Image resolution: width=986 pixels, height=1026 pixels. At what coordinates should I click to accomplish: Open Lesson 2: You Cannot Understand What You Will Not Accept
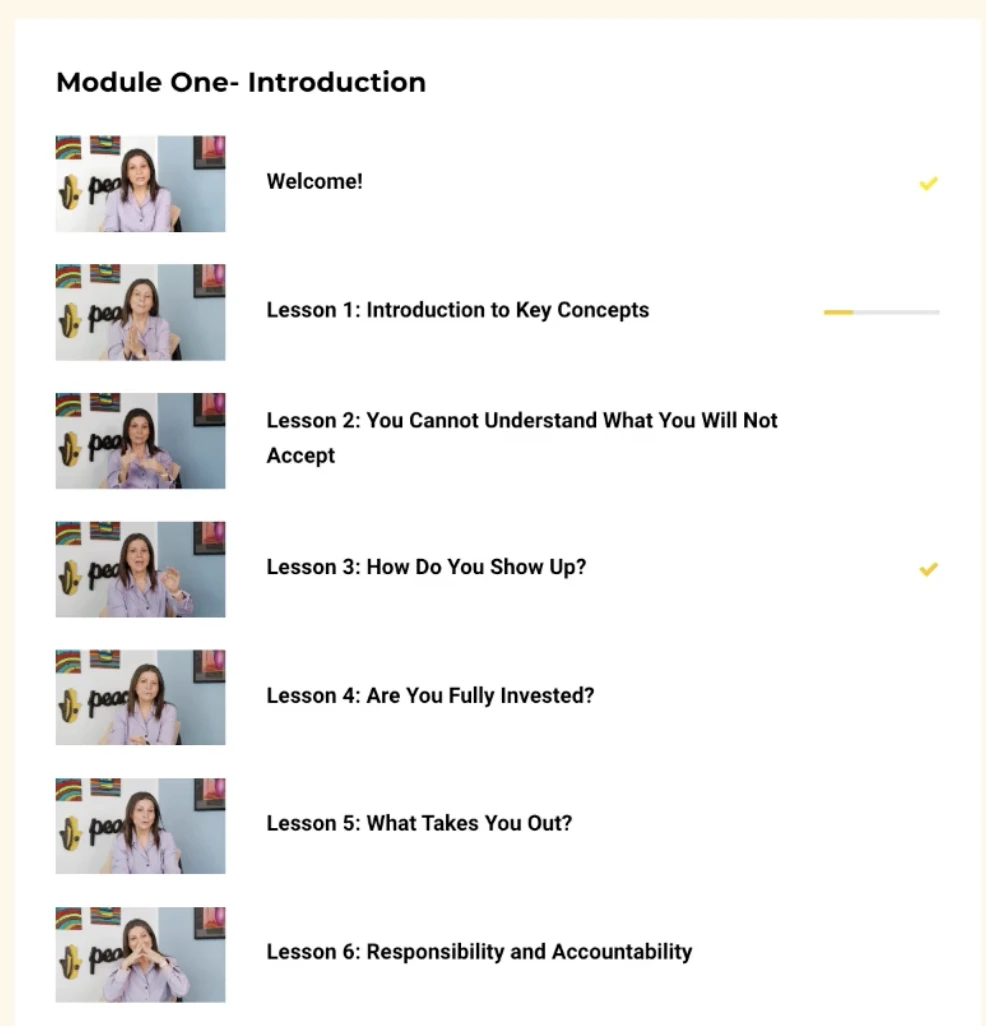click(x=520, y=438)
